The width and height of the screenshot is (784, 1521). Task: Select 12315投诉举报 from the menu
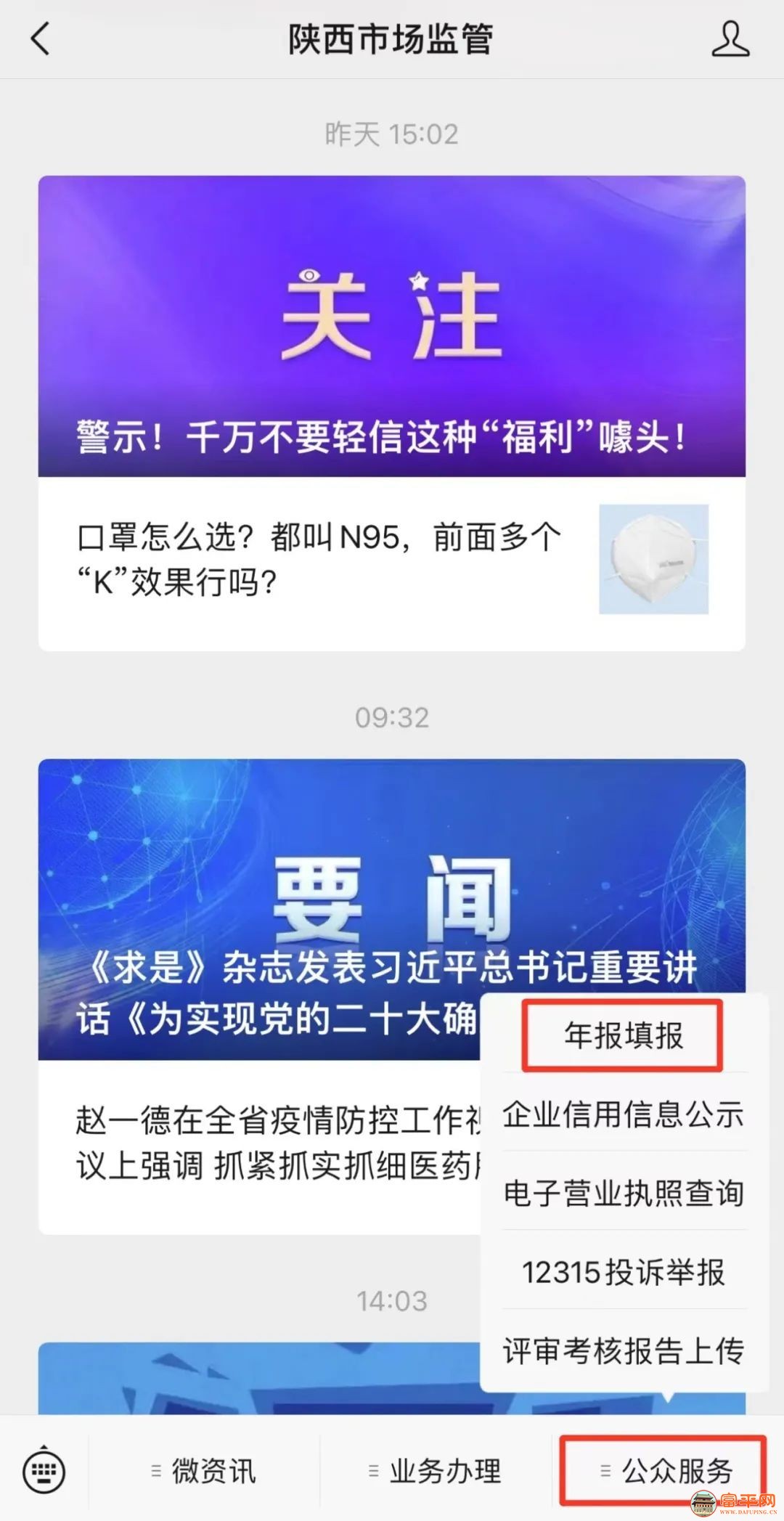(x=624, y=1273)
